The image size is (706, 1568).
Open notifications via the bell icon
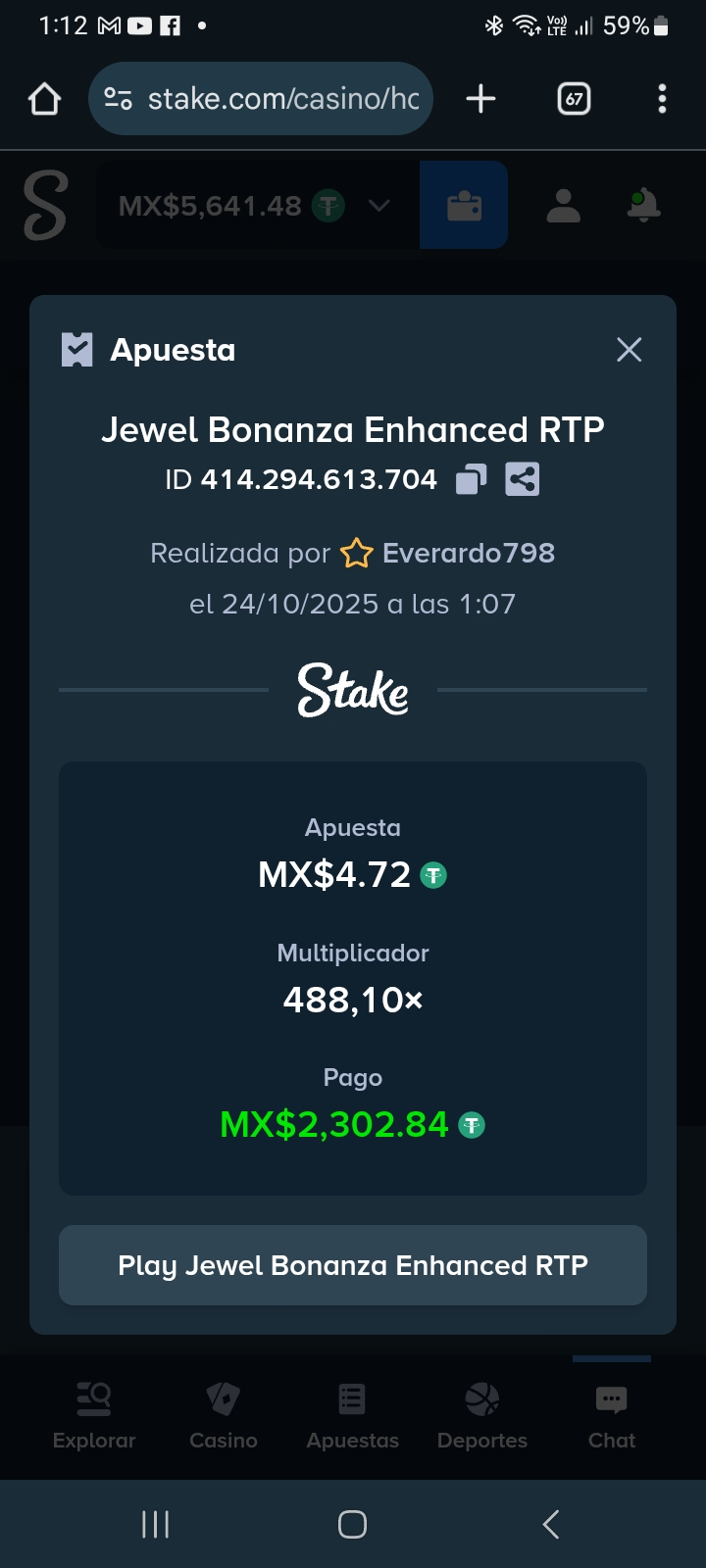click(641, 205)
